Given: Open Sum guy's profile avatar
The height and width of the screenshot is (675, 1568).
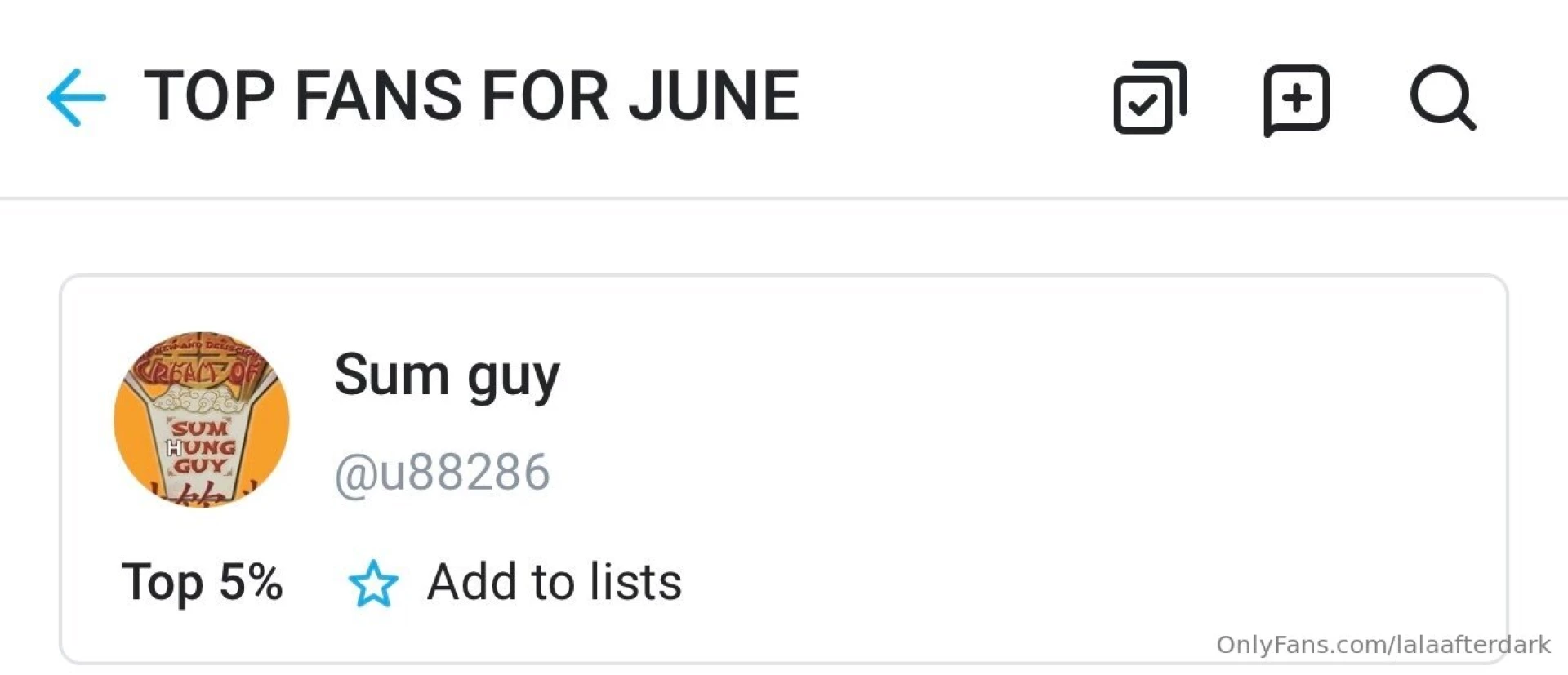Looking at the screenshot, I should click(x=202, y=420).
